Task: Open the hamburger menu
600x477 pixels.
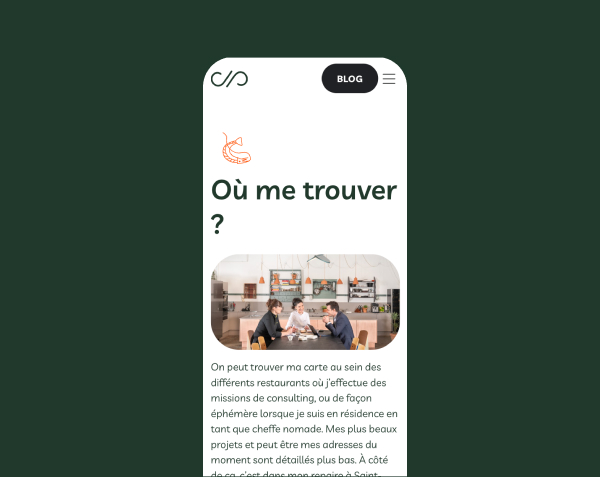Action: point(389,79)
